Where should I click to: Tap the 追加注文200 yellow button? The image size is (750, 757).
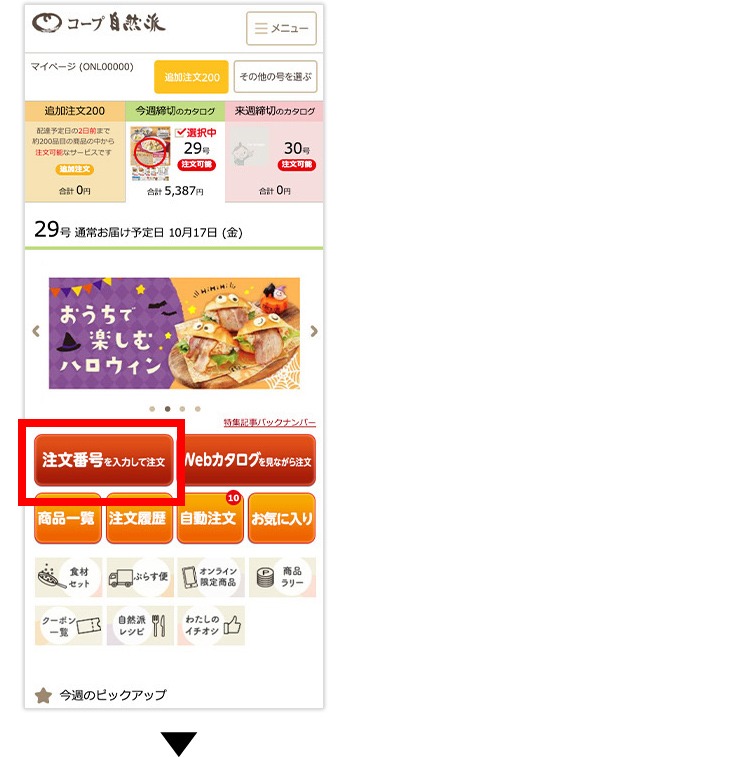tap(192, 77)
